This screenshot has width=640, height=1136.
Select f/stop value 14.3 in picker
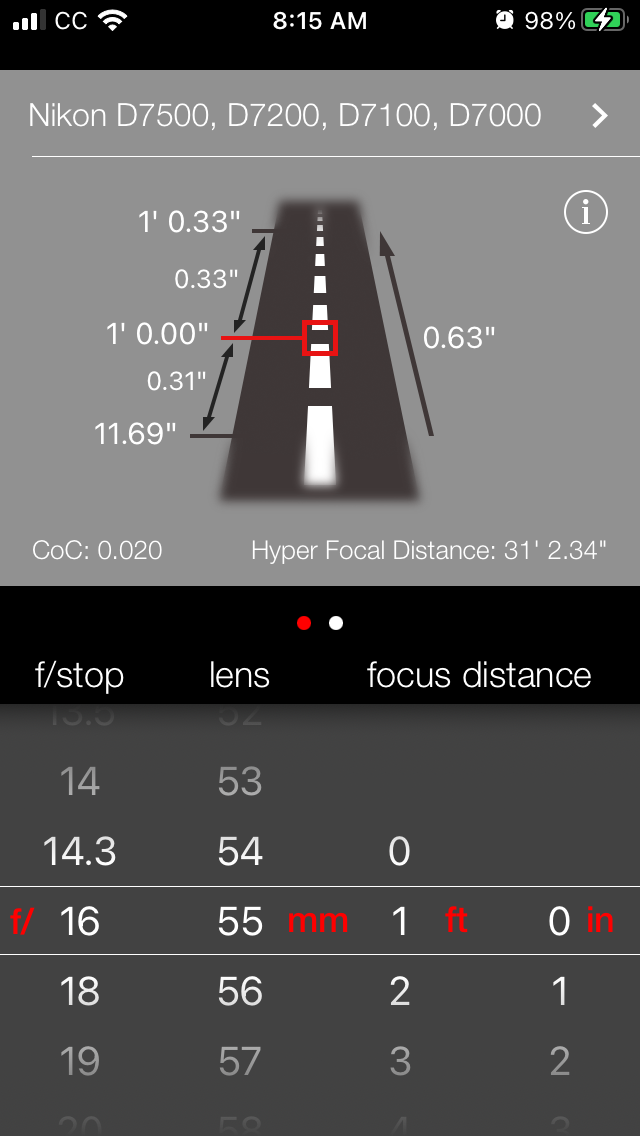(80, 851)
